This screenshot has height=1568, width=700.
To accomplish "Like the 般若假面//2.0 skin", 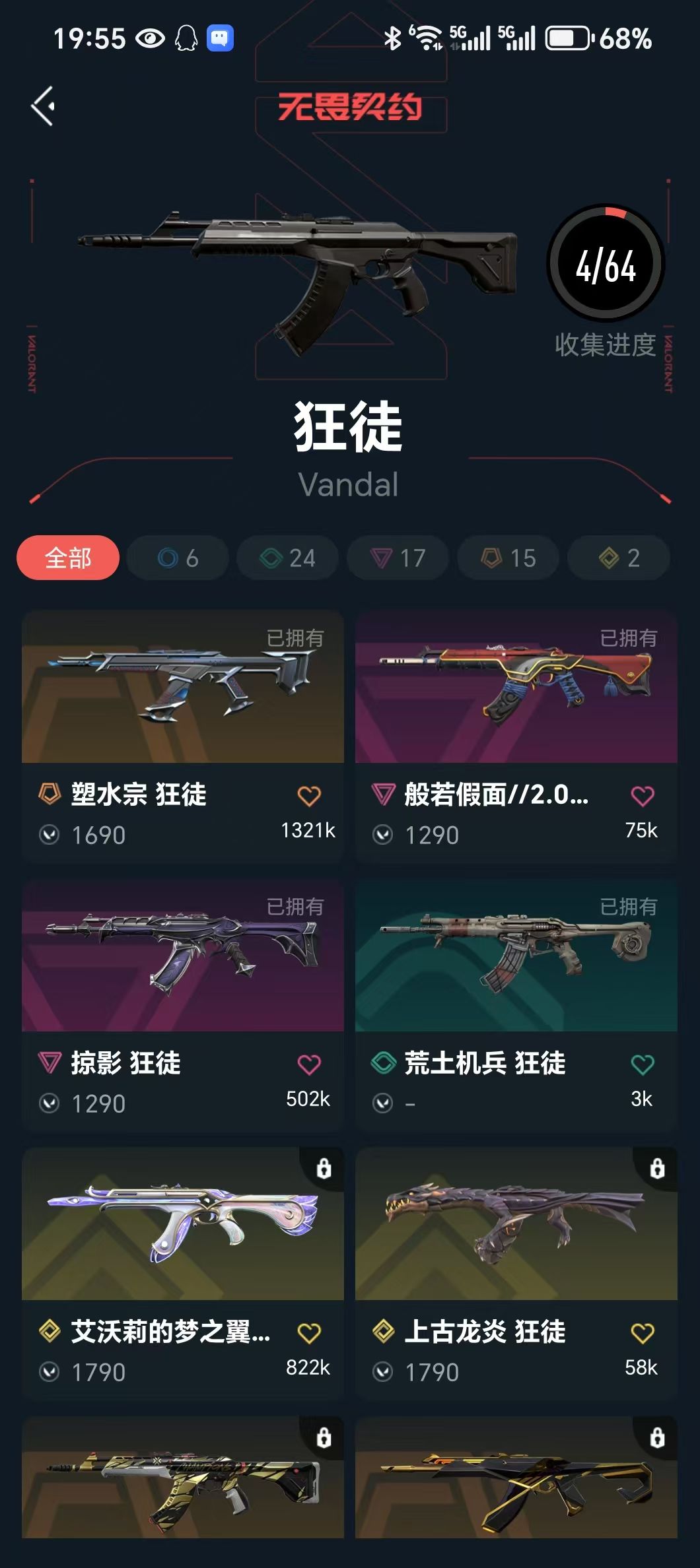I will (x=643, y=796).
